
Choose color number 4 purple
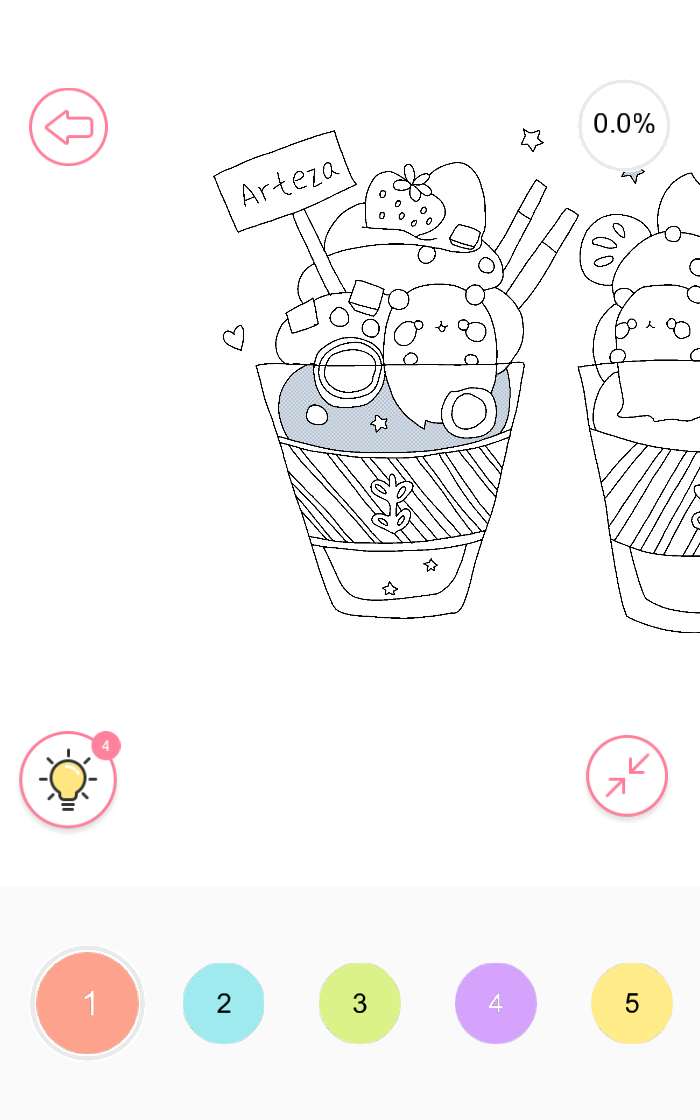tap(496, 1003)
